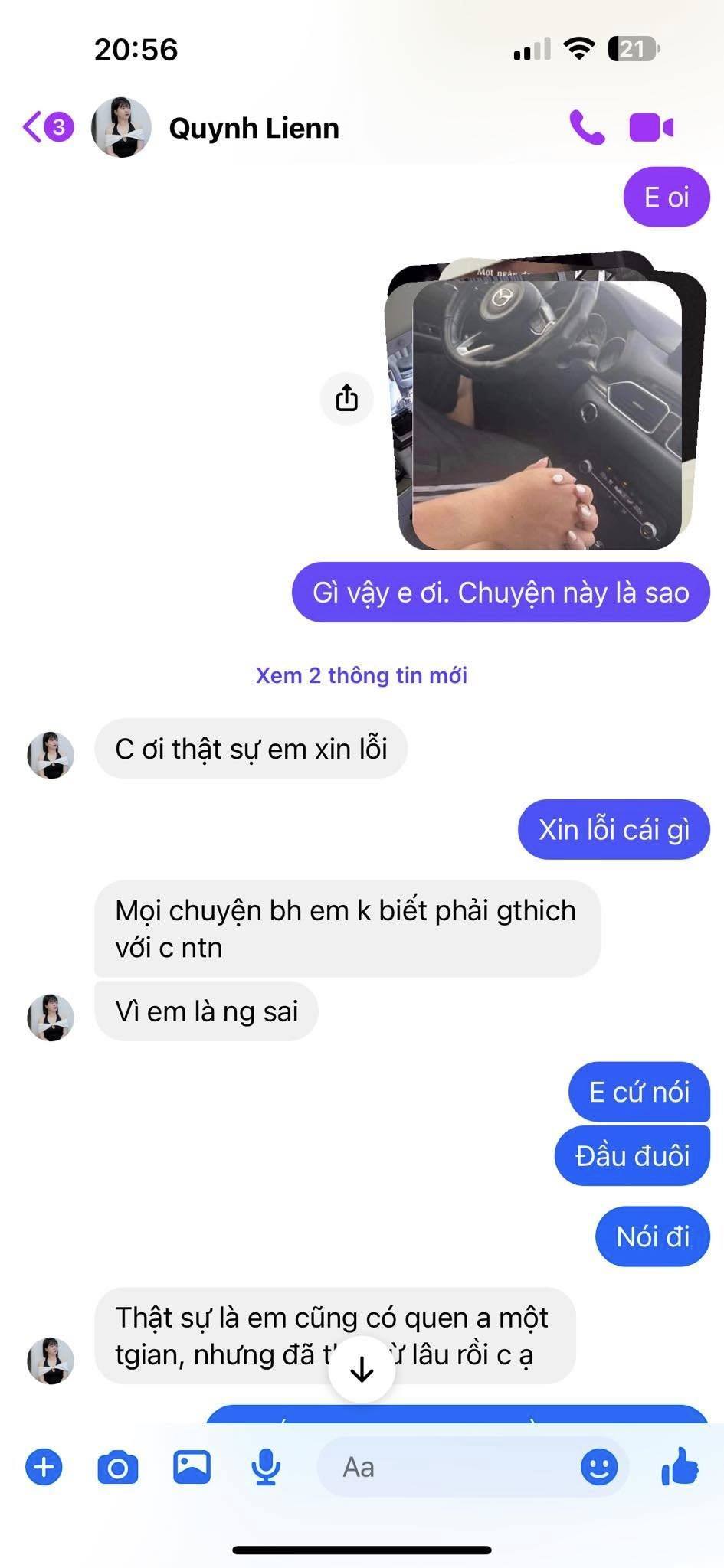Jump to the latest messages arrow
Image resolution: width=724 pixels, height=1568 pixels.
(x=362, y=1370)
